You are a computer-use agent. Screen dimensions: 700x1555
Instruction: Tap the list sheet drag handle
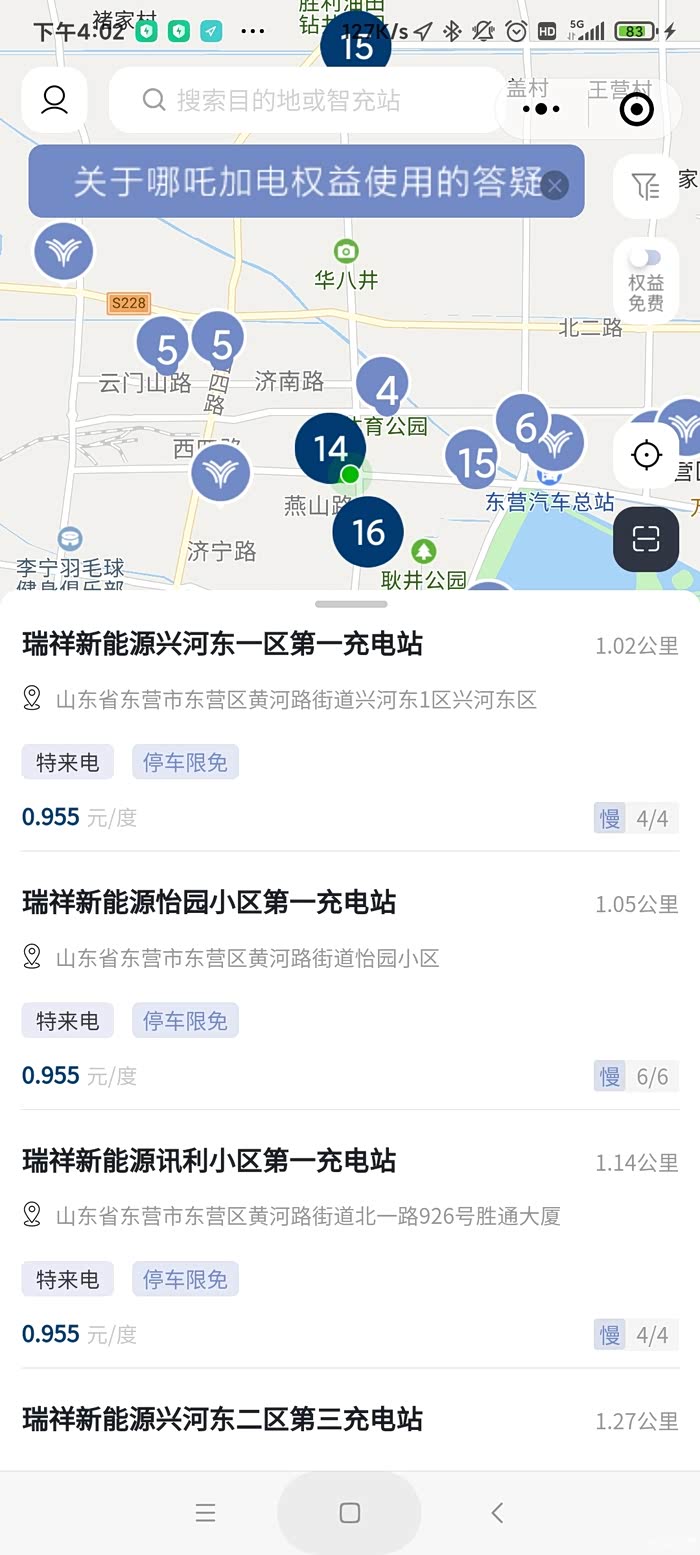pos(351,604)
